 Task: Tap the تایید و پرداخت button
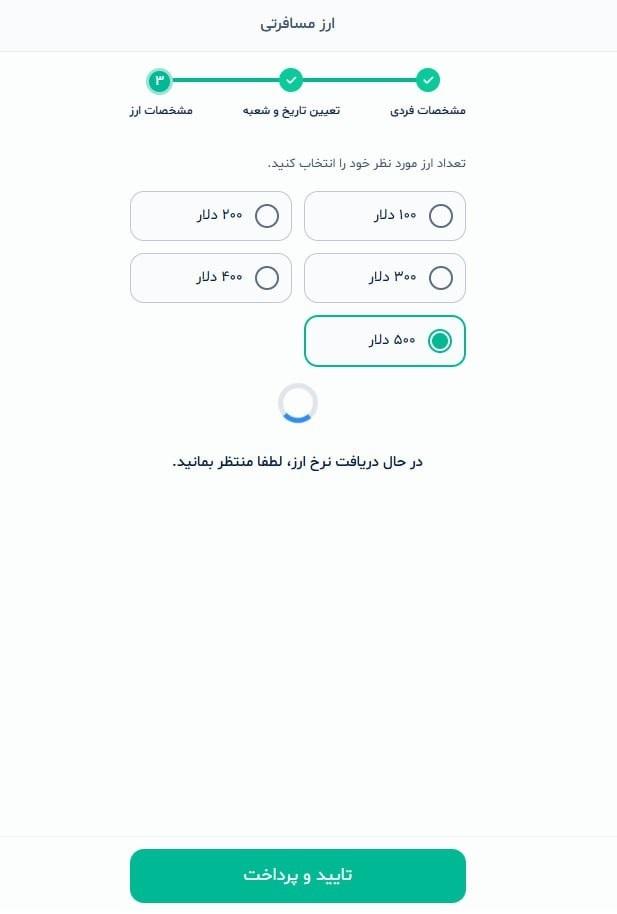click(x=298, y=876)
